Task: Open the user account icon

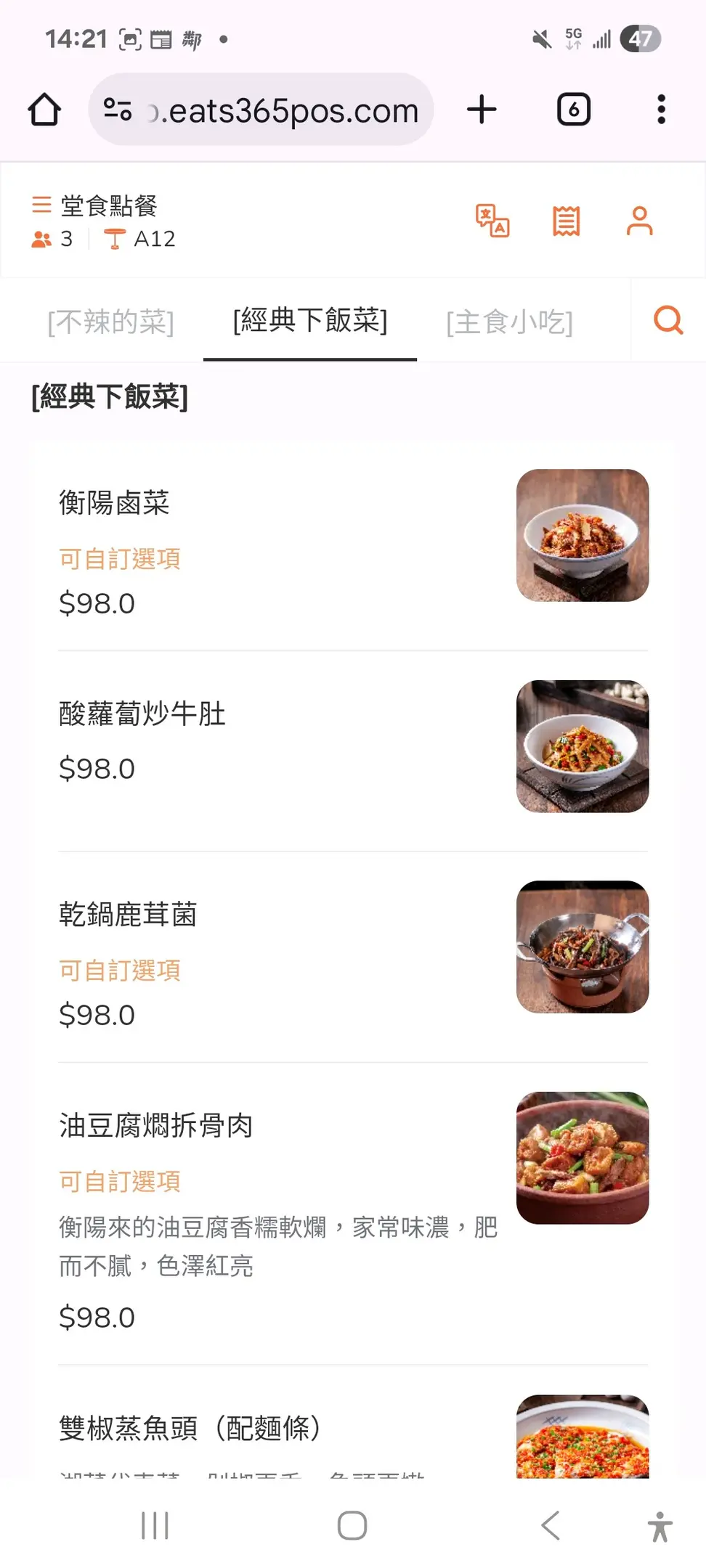Action: [x=640, y=221]
